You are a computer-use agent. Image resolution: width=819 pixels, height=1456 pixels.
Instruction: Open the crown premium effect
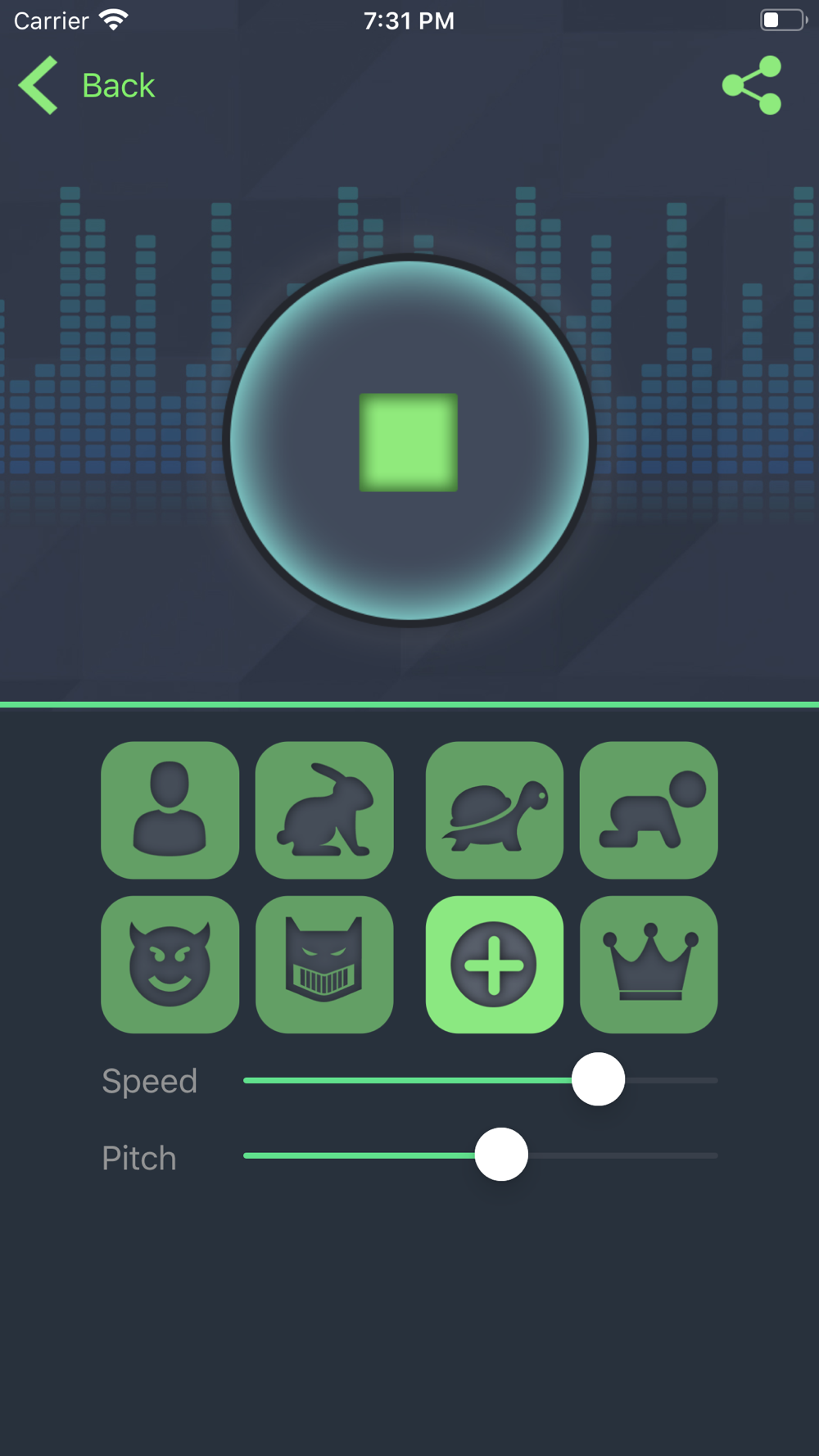pyautogui.click(x=649, y=964)
